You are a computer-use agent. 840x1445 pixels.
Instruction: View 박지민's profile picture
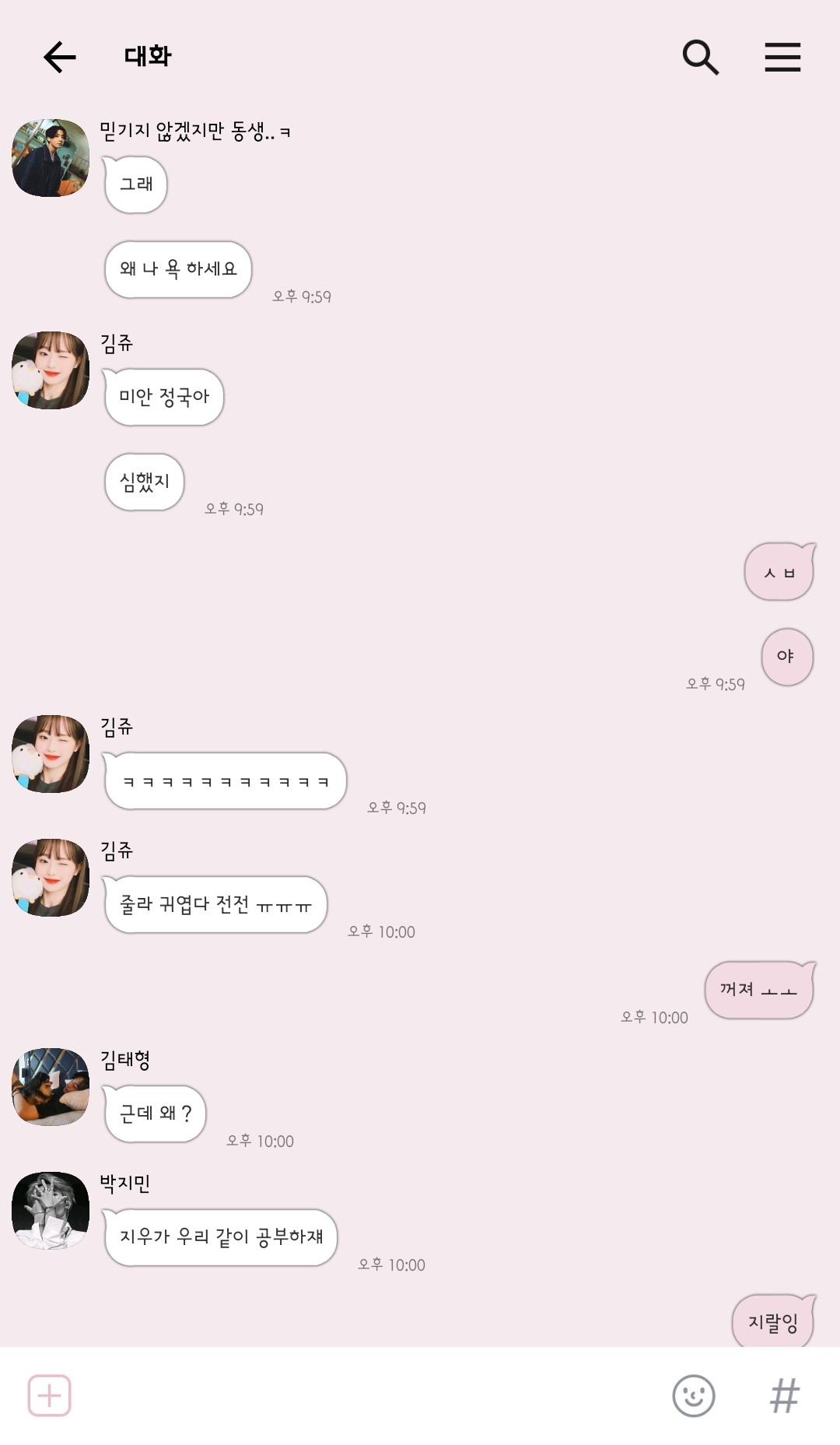pos(51,1210)
